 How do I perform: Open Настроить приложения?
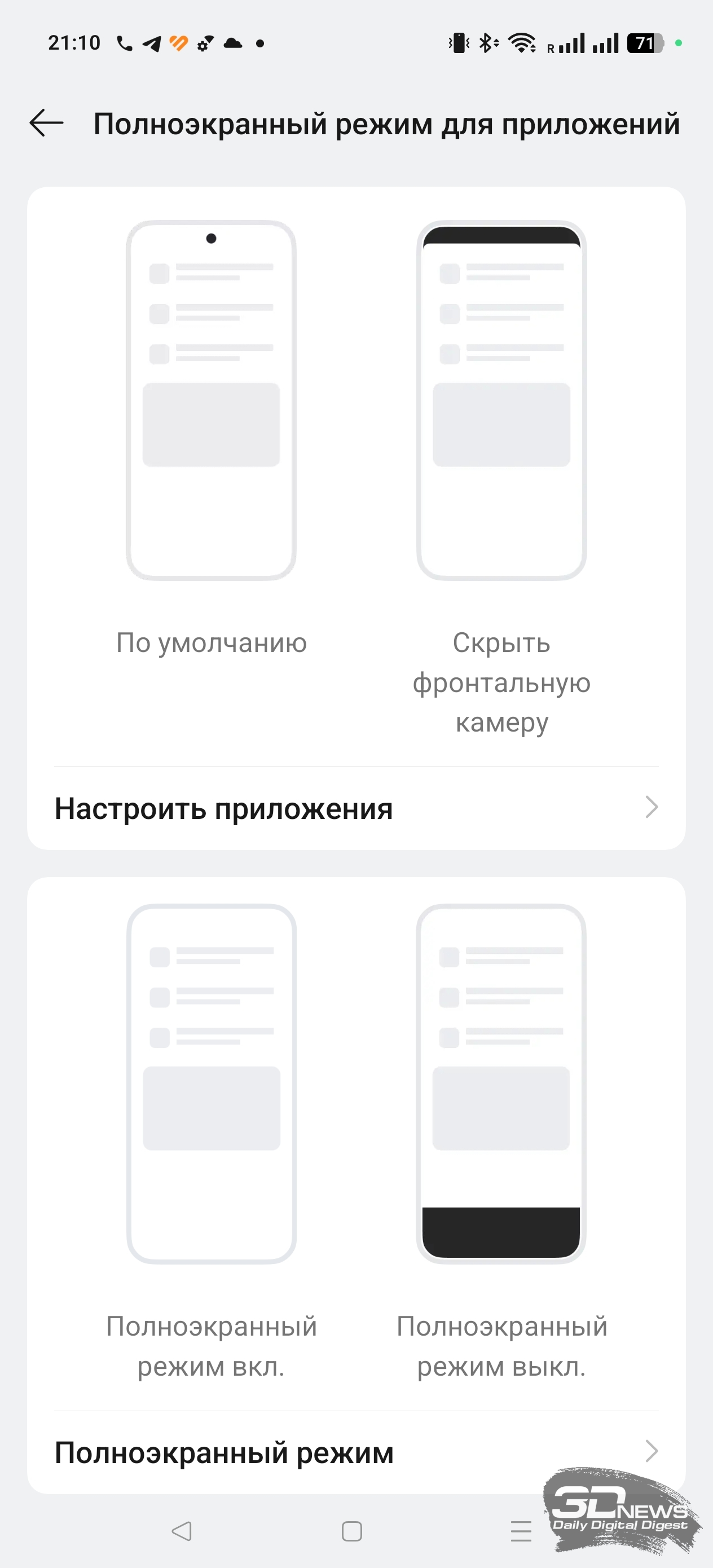(356, 808)
